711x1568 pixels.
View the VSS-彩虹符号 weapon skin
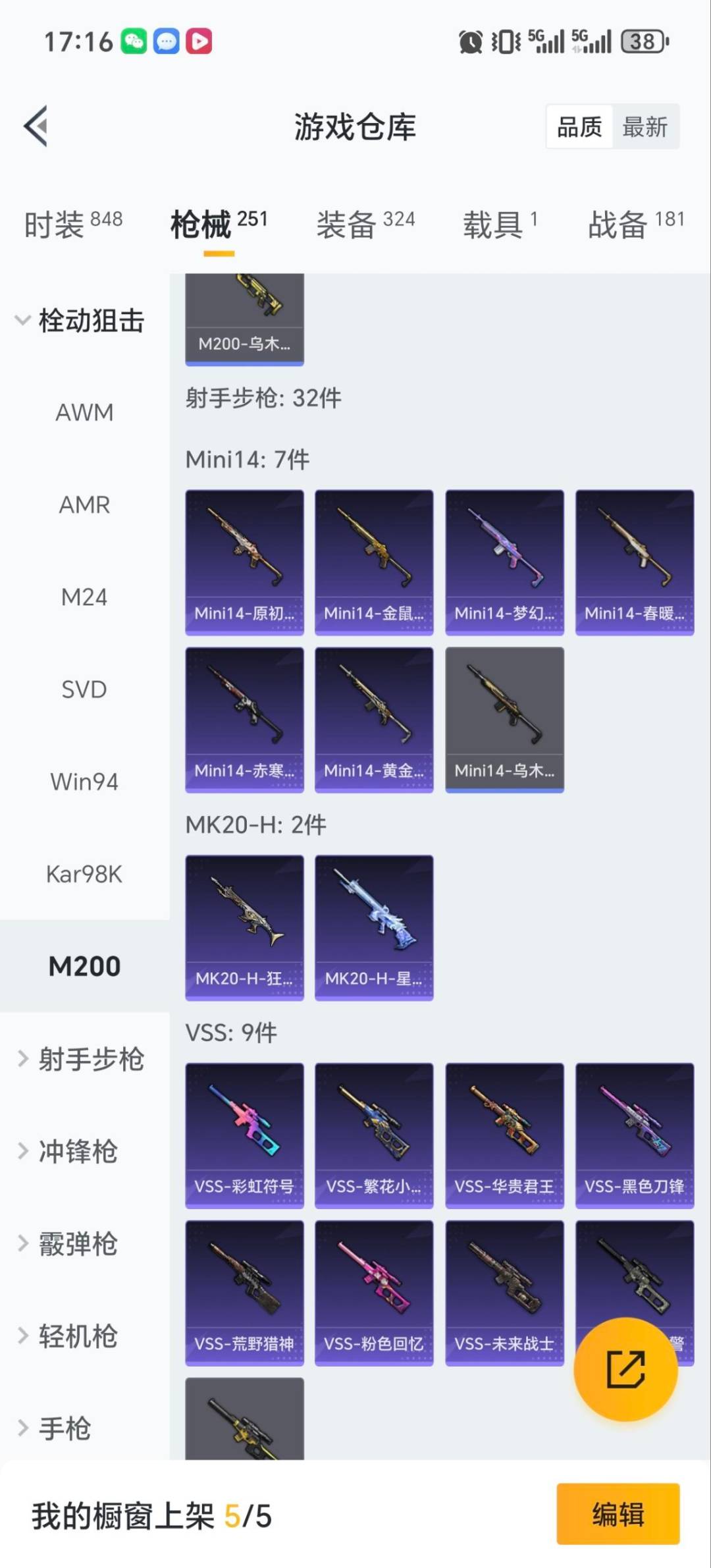(x=244, y=1135)
